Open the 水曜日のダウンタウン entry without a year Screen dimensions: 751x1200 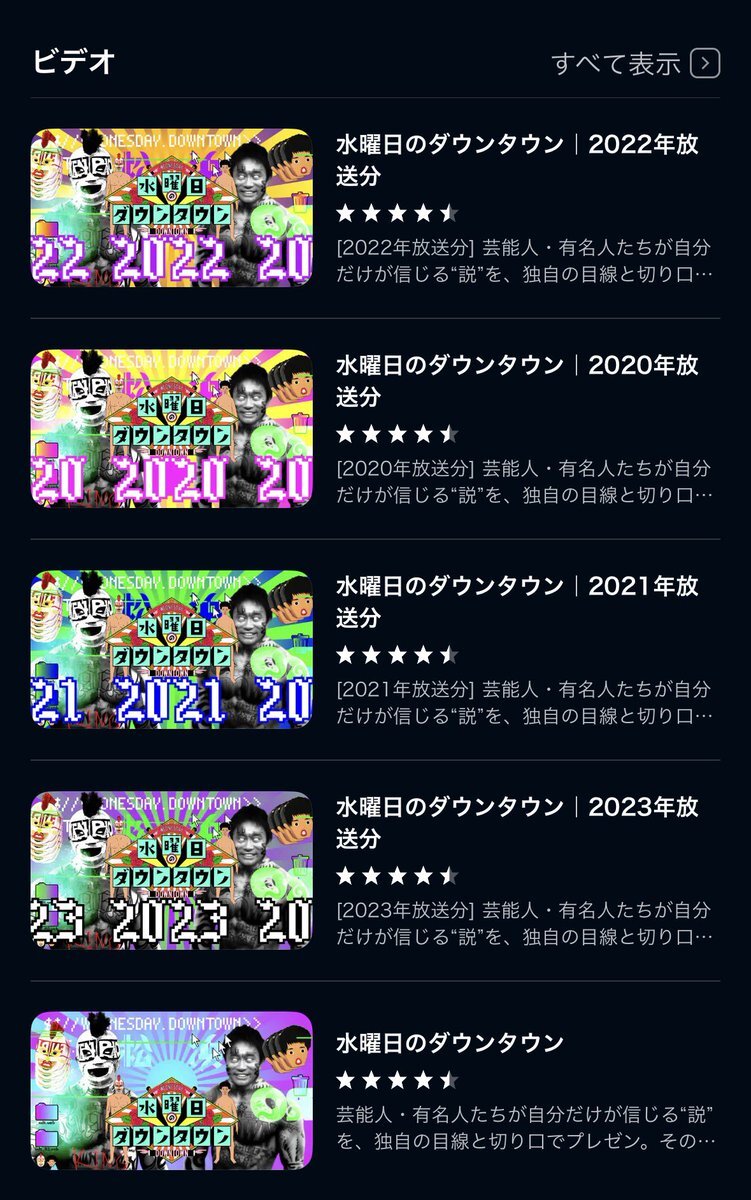coord(450,1043)
